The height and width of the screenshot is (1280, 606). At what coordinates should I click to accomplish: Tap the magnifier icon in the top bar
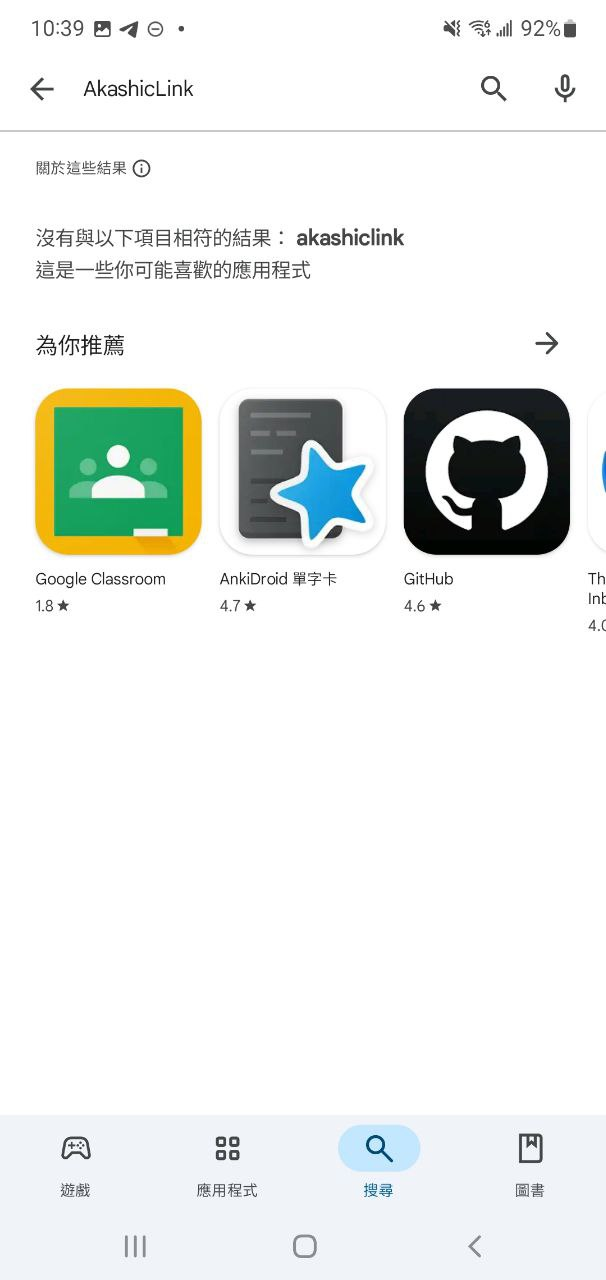[493, 89]
